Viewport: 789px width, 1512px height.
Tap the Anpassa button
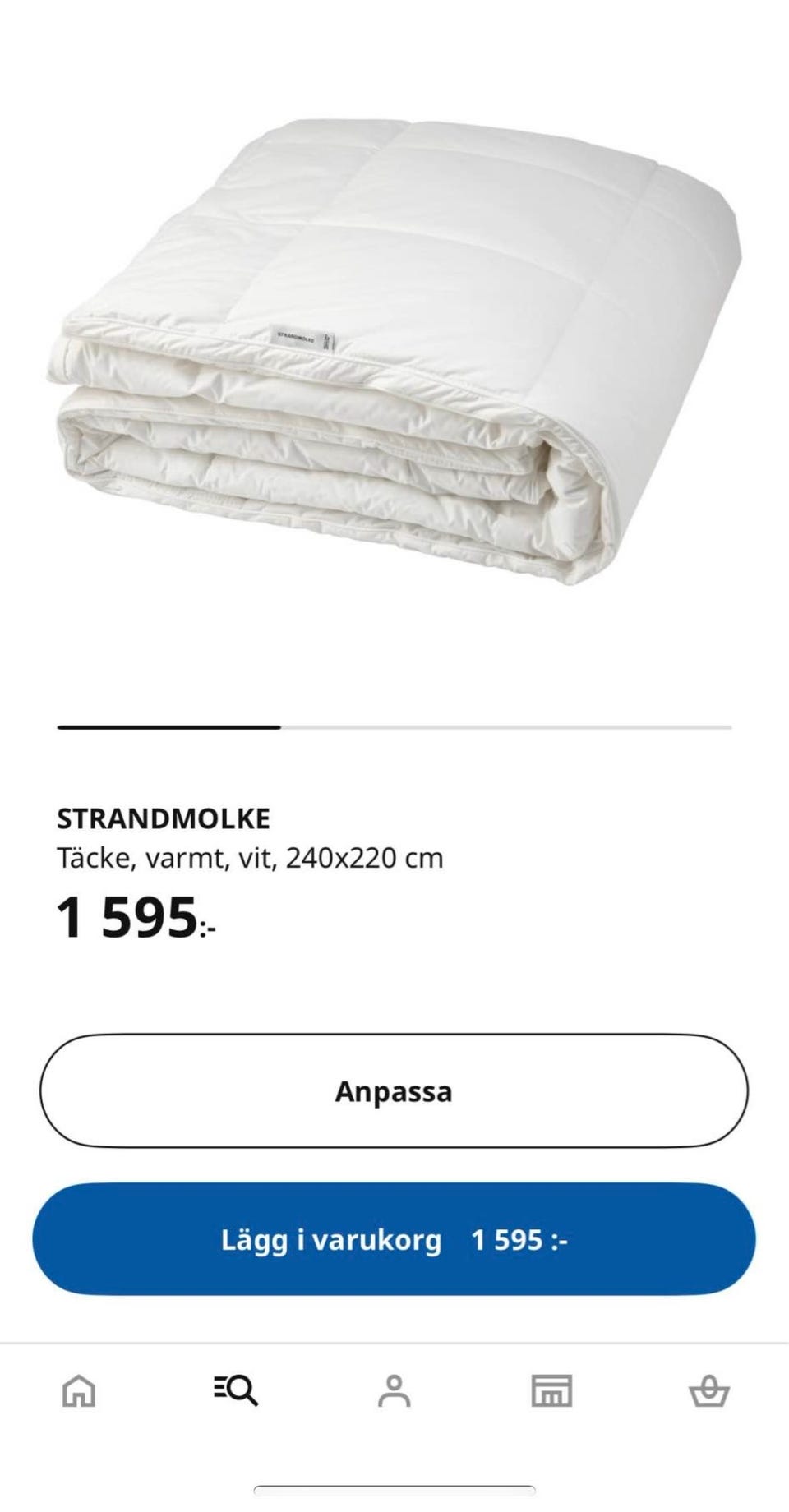[394, 1090]
